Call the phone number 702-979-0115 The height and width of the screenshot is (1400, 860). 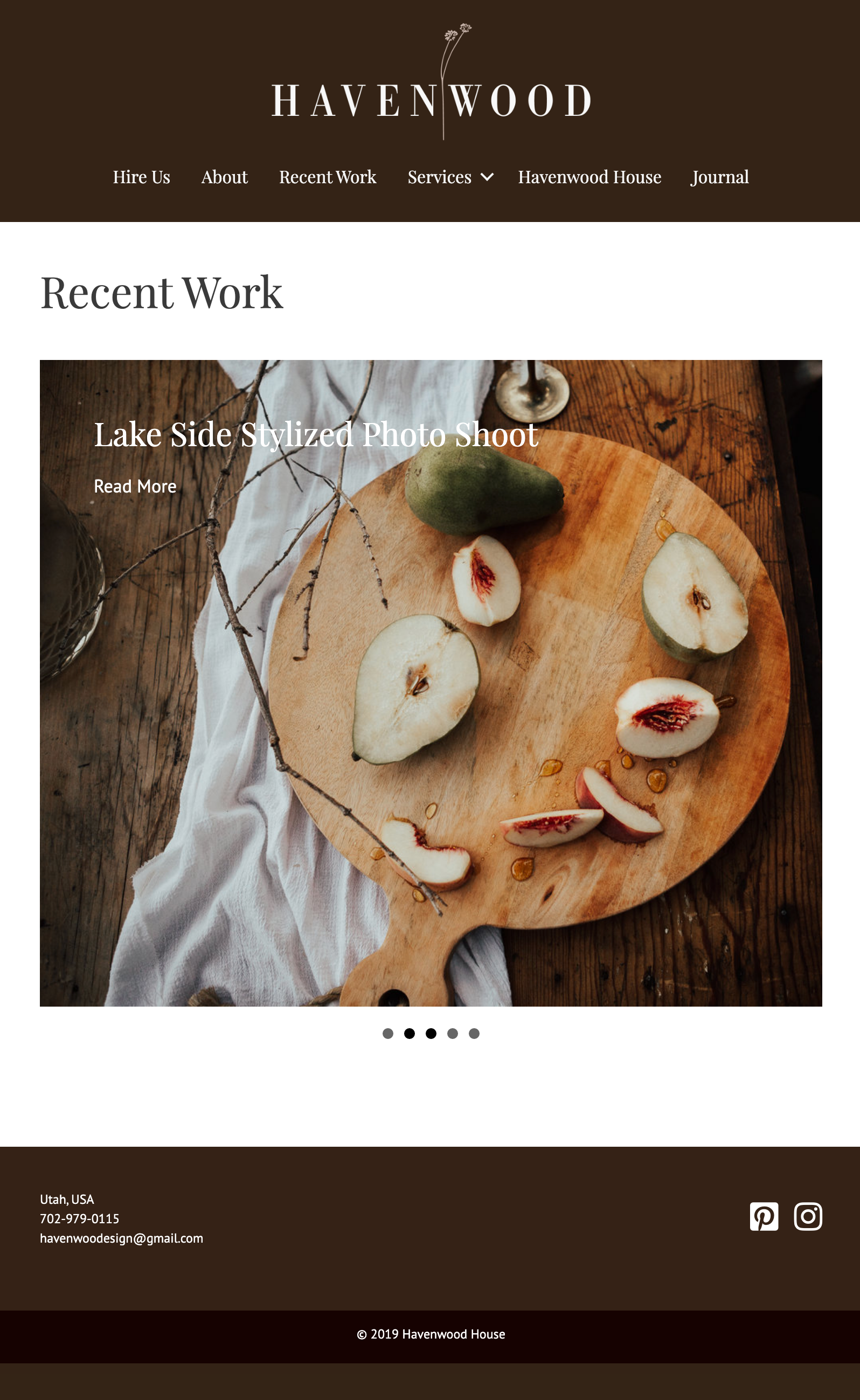(80, 1218)
